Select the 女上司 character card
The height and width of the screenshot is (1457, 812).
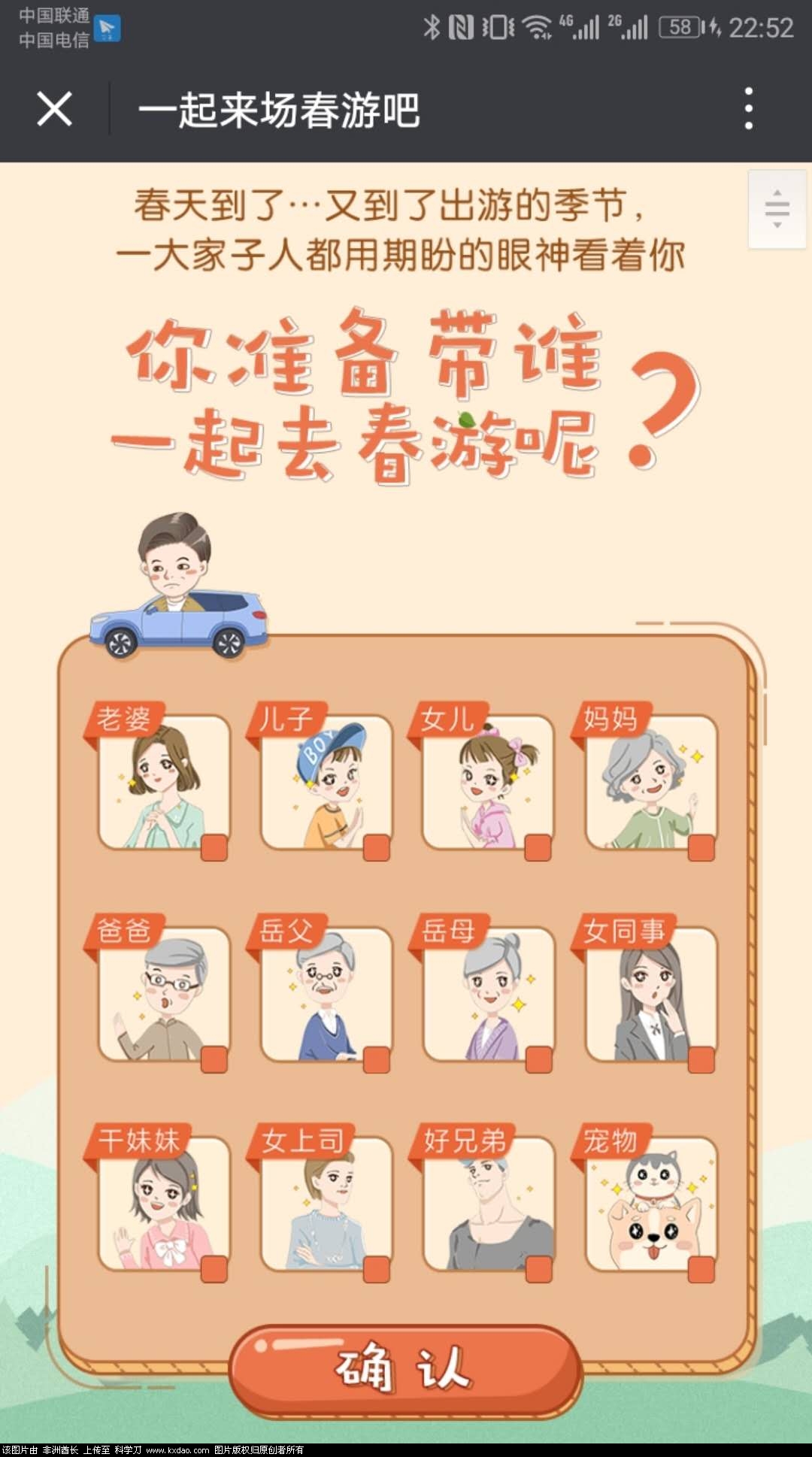tap(326, 1204)
